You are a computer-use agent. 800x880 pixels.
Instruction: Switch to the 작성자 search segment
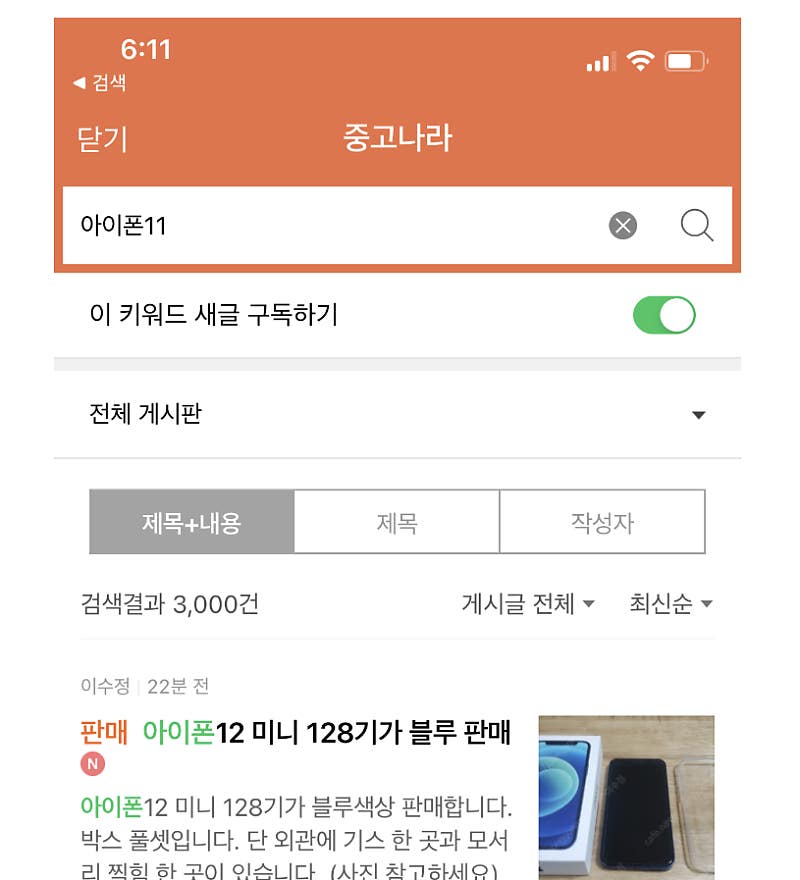602,522
